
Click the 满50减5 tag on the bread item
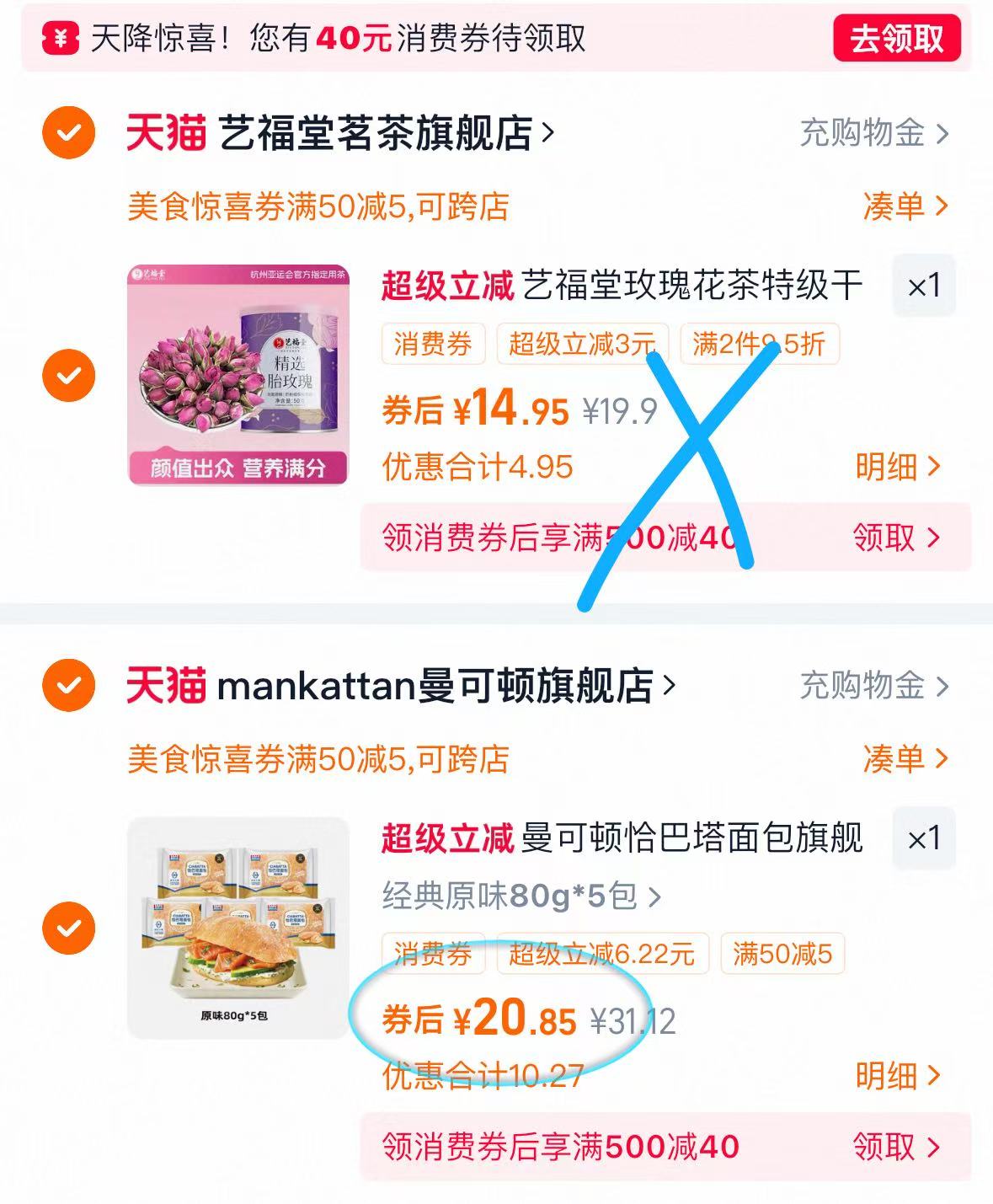tap(782, 954)
